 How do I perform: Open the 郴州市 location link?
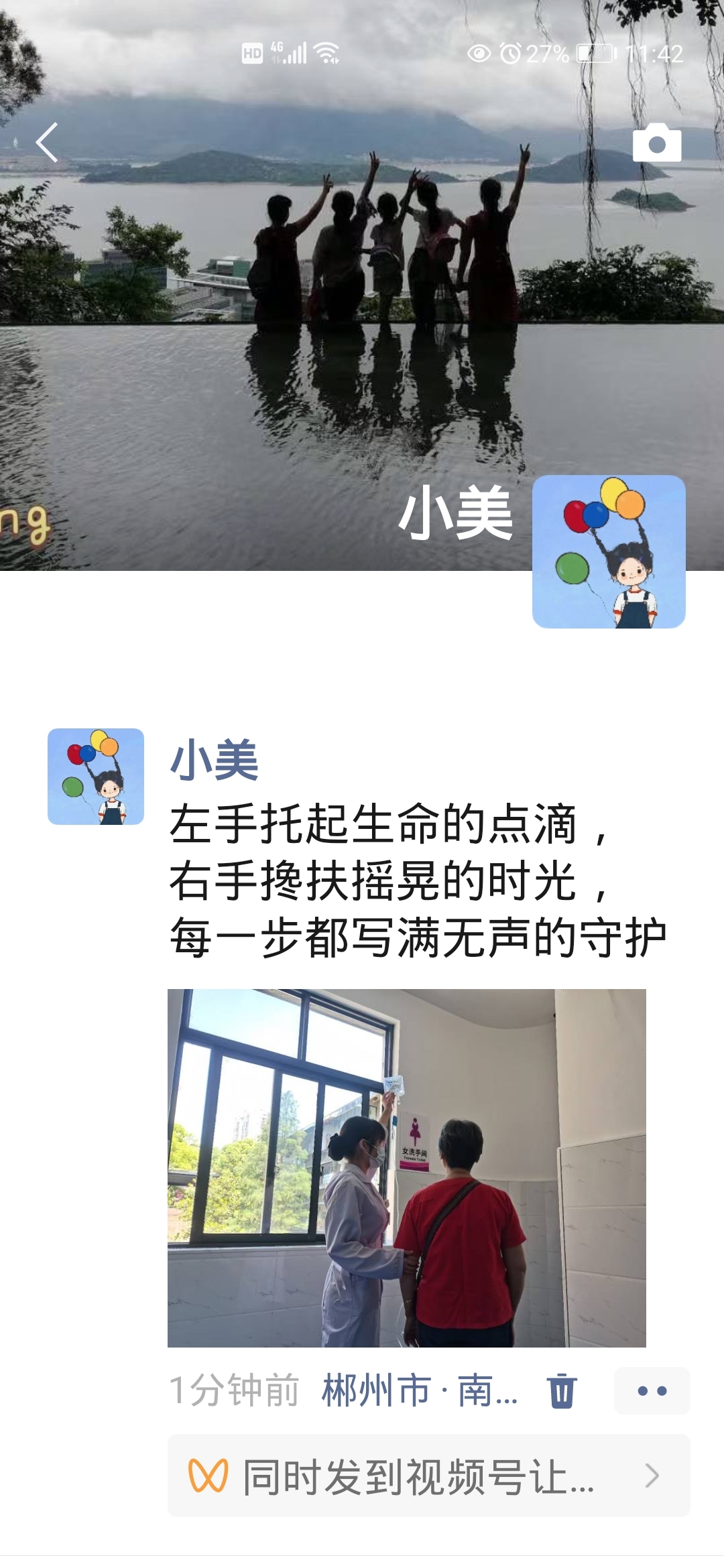pos(419,1390)
